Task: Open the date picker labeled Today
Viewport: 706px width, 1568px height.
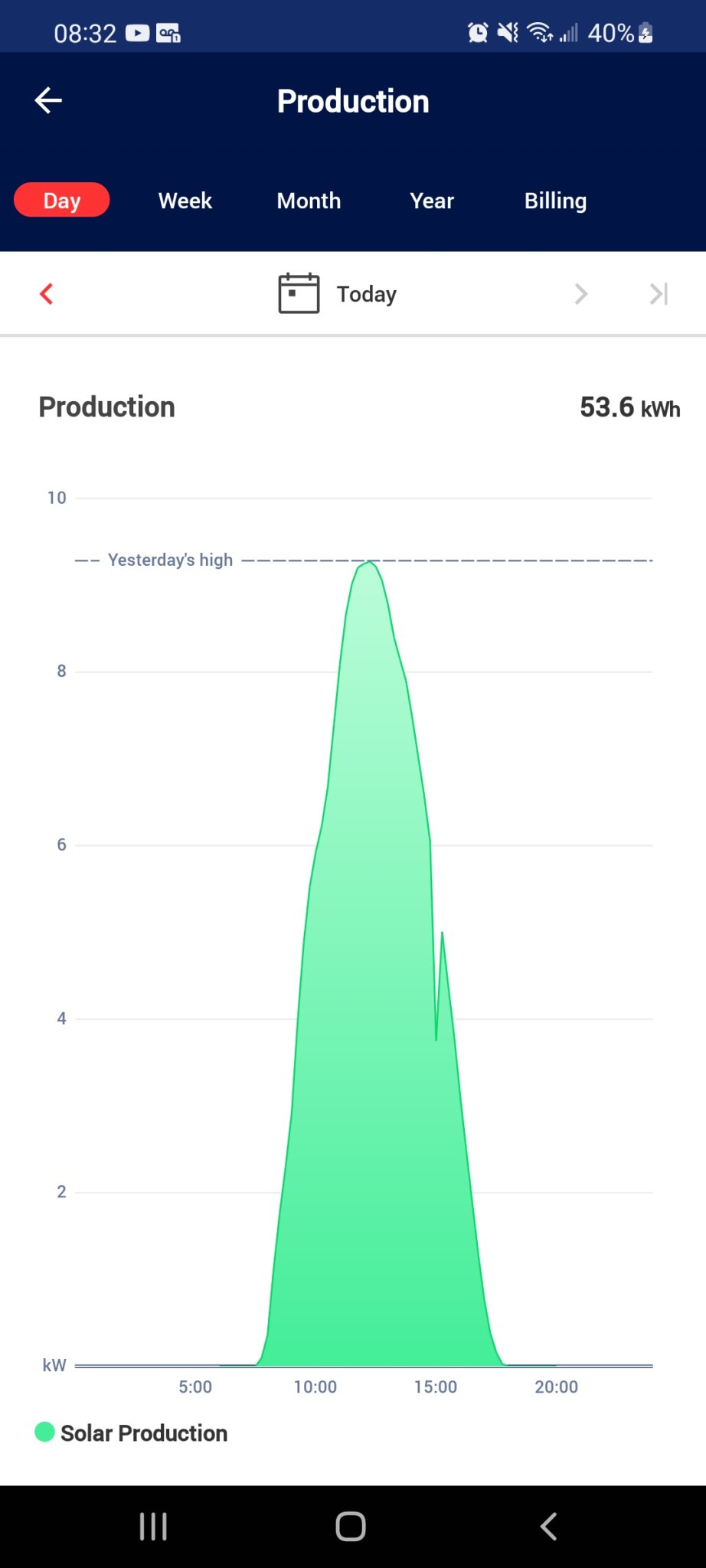Action: click(x=338, y=294)
